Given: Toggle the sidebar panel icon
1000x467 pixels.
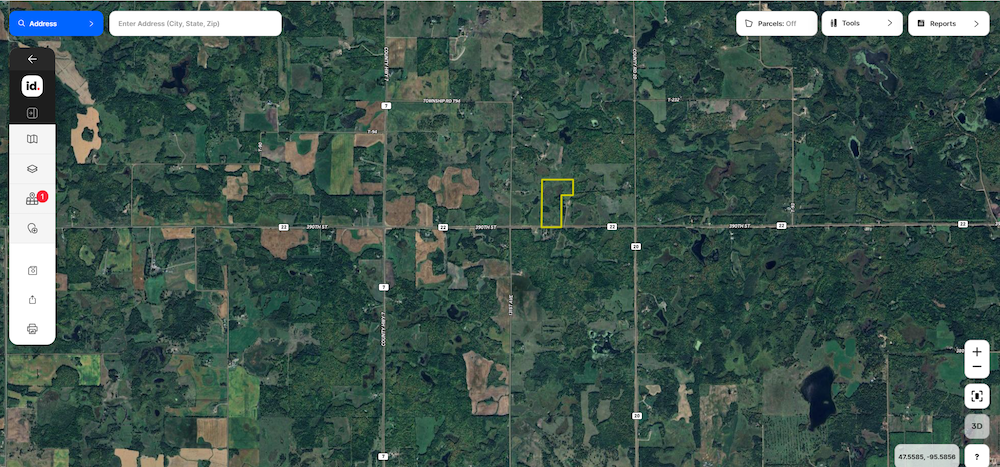Looking at the screenshot, I should click(32, 113).
